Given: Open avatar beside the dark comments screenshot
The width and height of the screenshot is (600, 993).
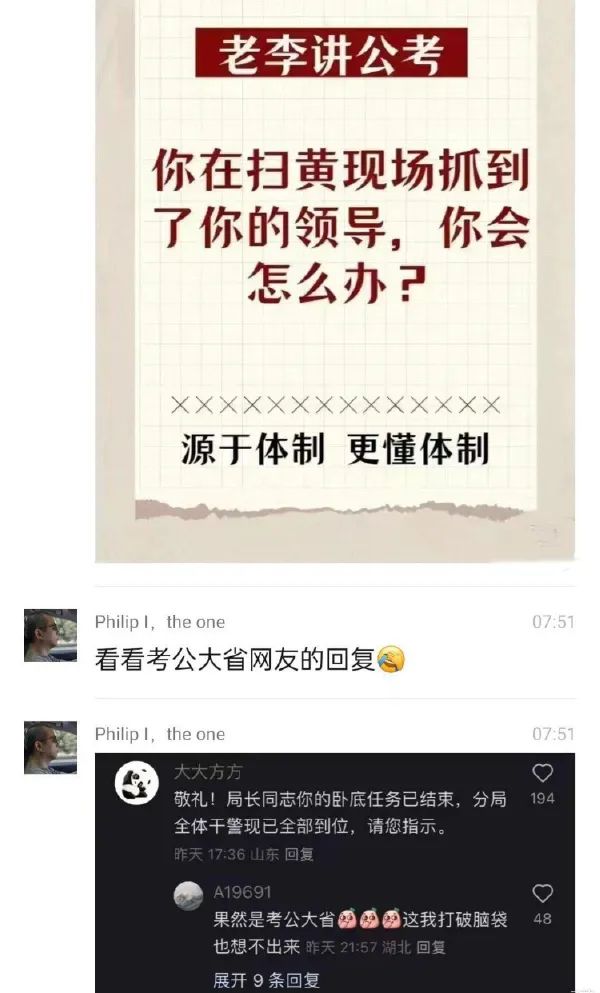Looking at the screenshot, I should point(50,748).
